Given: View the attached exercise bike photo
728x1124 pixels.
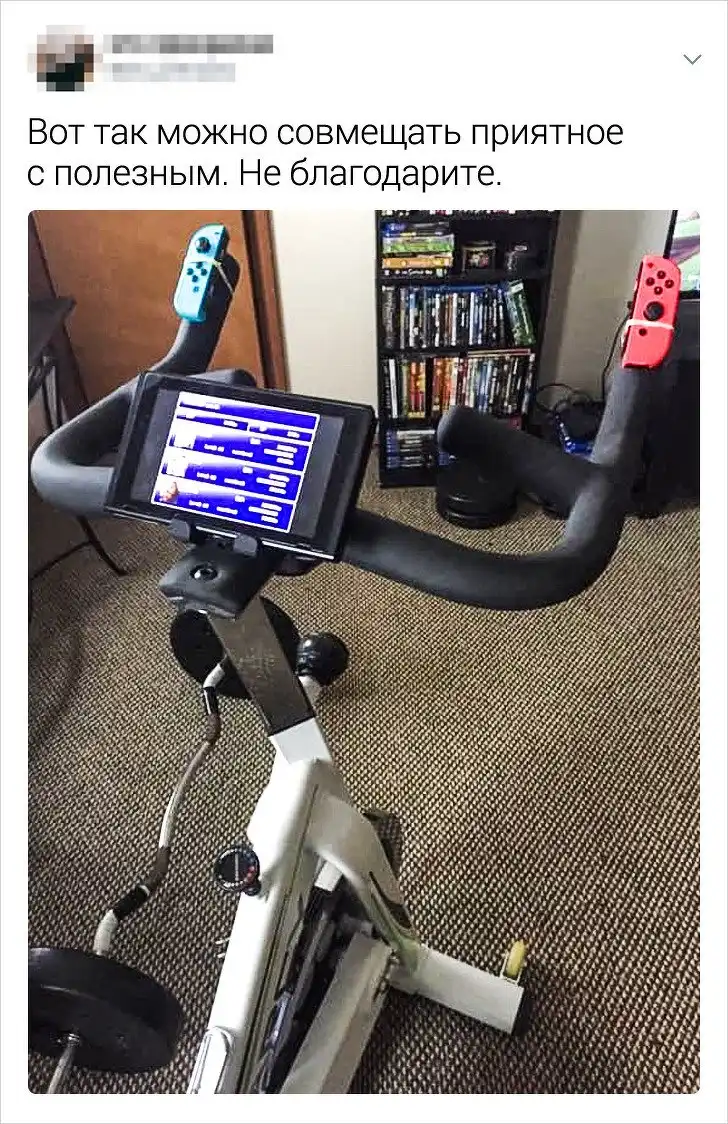Looking at the screenshot, I should (364, 650).
